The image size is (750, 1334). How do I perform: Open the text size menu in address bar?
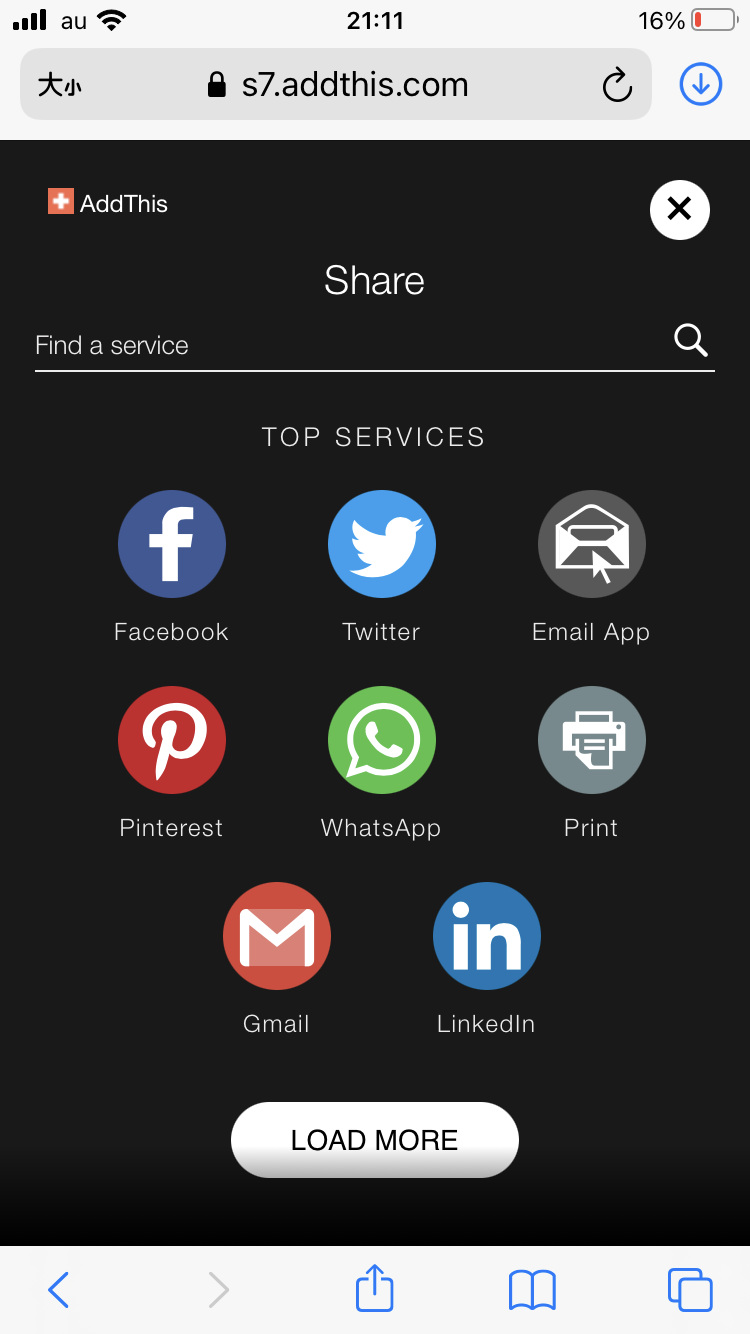coord(60,85)
